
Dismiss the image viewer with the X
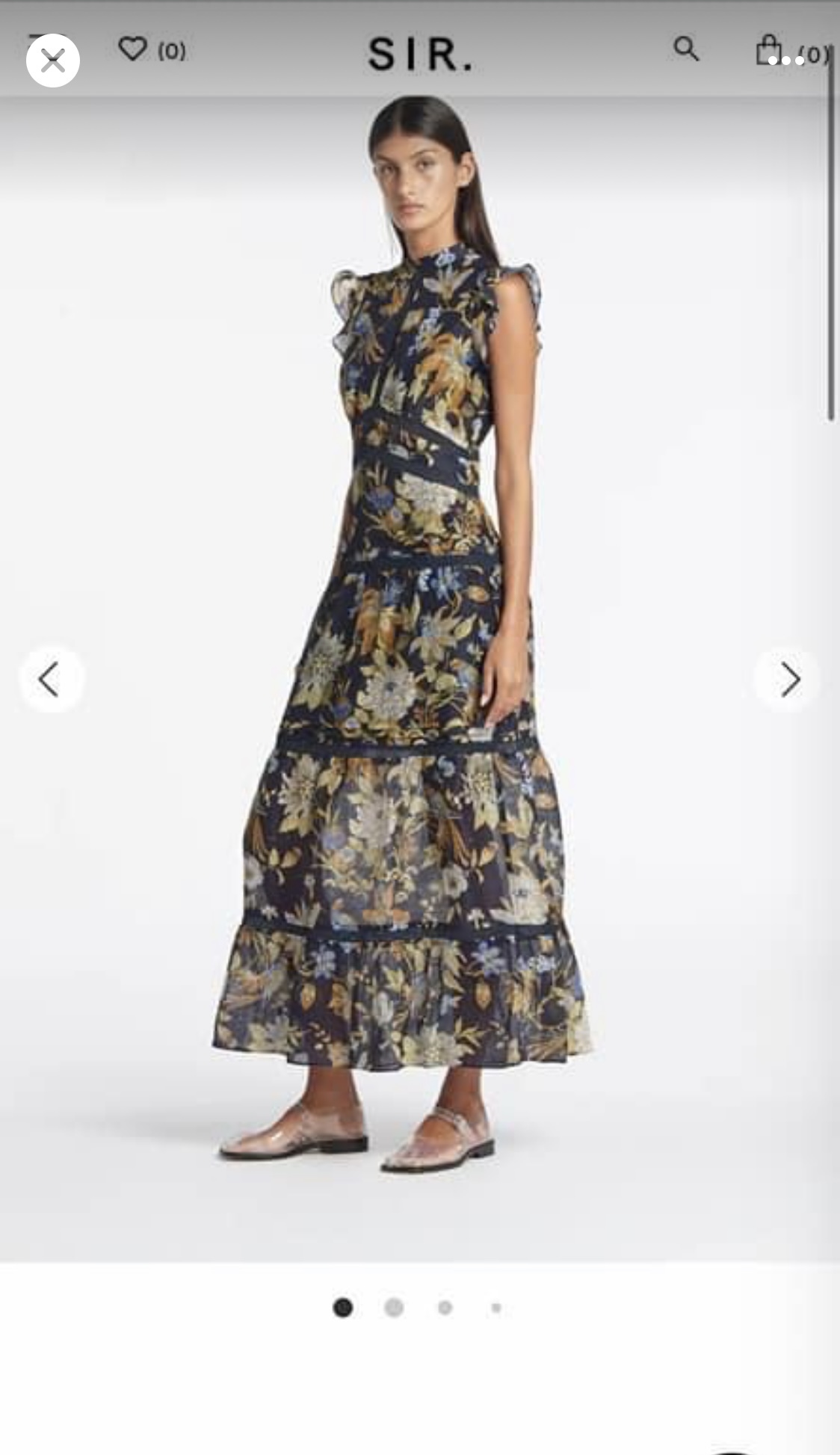coord(52,60)
